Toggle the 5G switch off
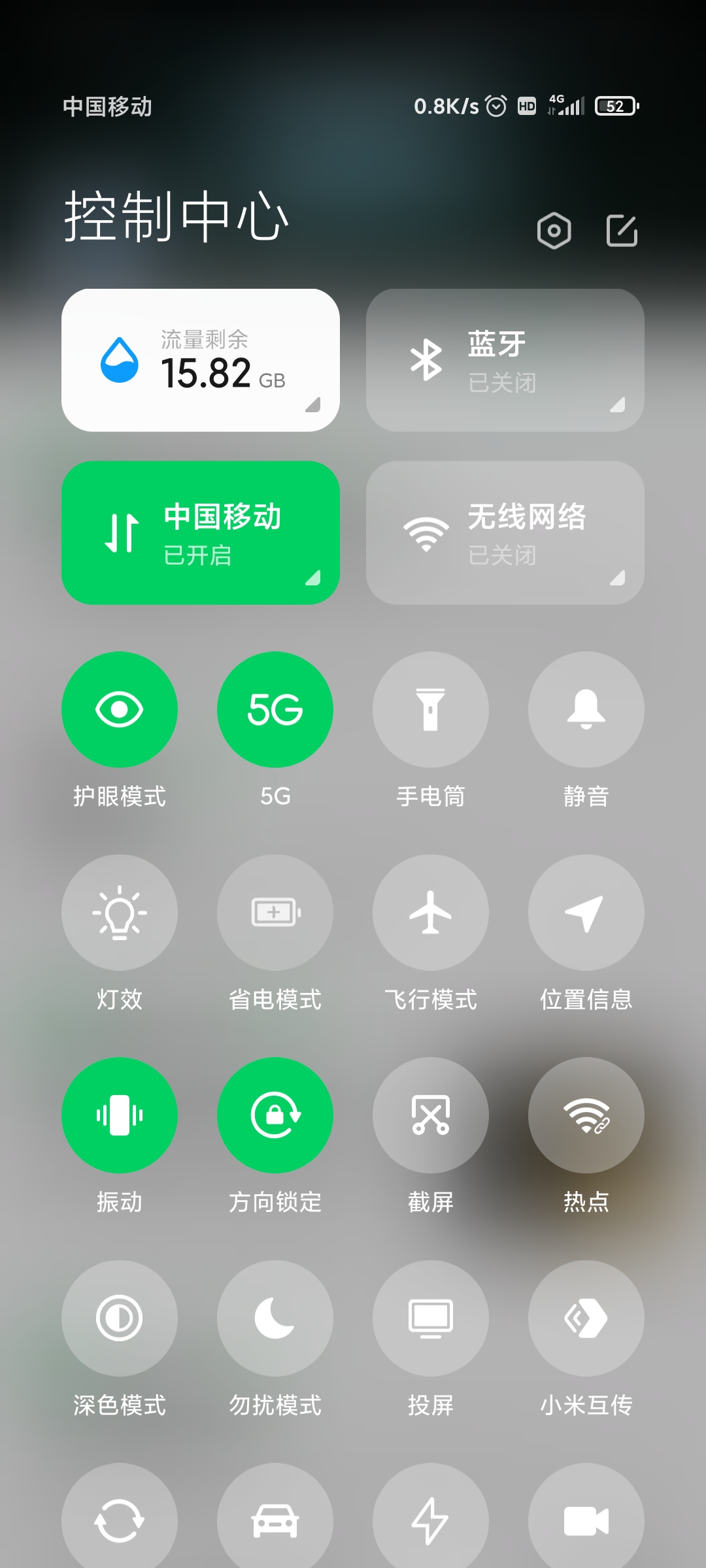Viewport: 706px width, 1568px height. (275, 710)
